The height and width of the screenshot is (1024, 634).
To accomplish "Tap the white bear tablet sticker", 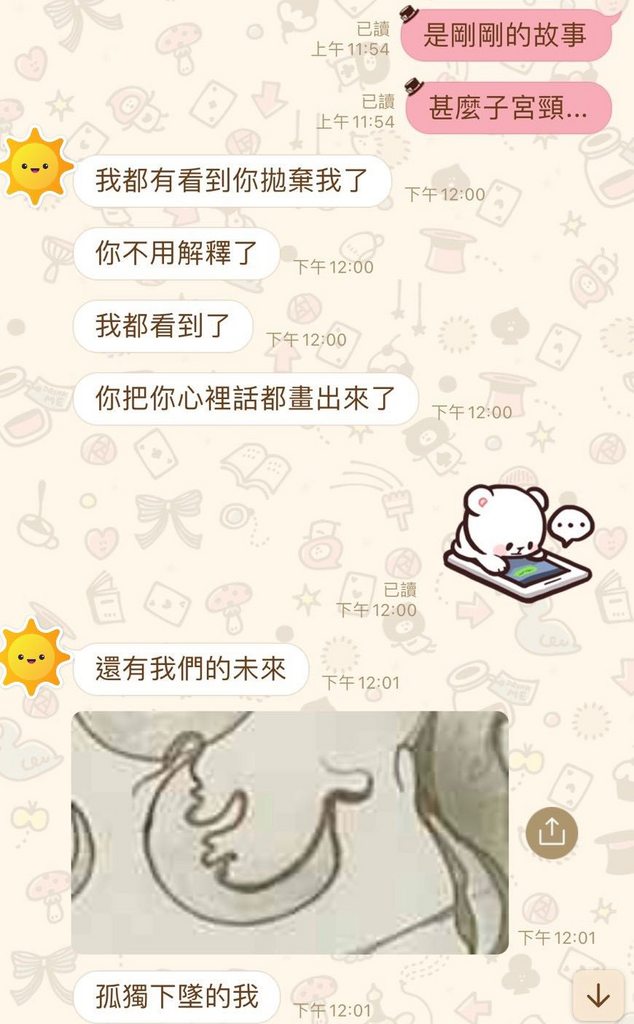I will click(x=518, y=543).
